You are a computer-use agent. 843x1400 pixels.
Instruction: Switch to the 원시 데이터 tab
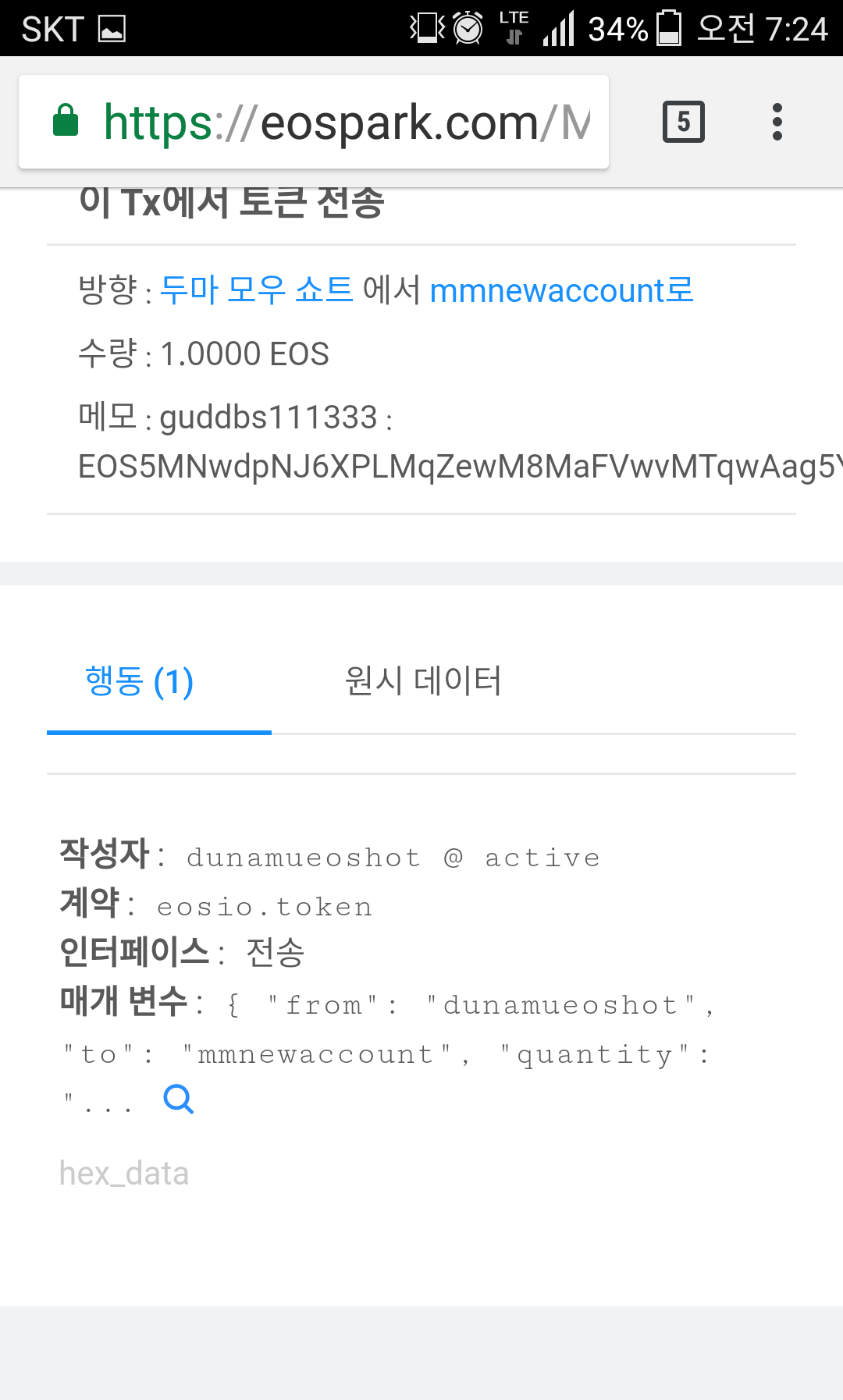(x=423, y=681)
